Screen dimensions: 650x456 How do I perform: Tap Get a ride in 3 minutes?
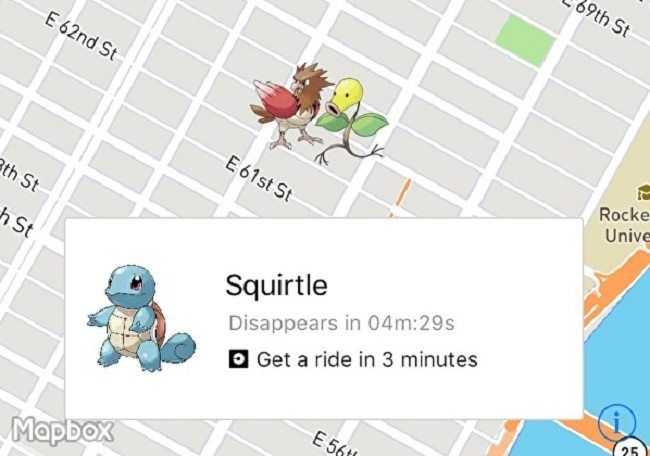click(354, 358)
